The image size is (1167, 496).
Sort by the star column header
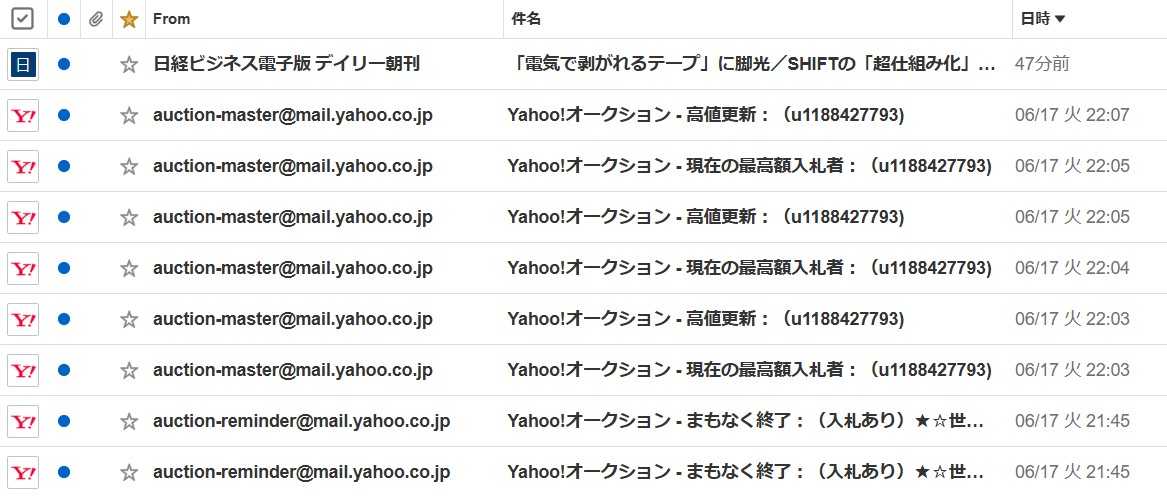click(x=128, y=19)
